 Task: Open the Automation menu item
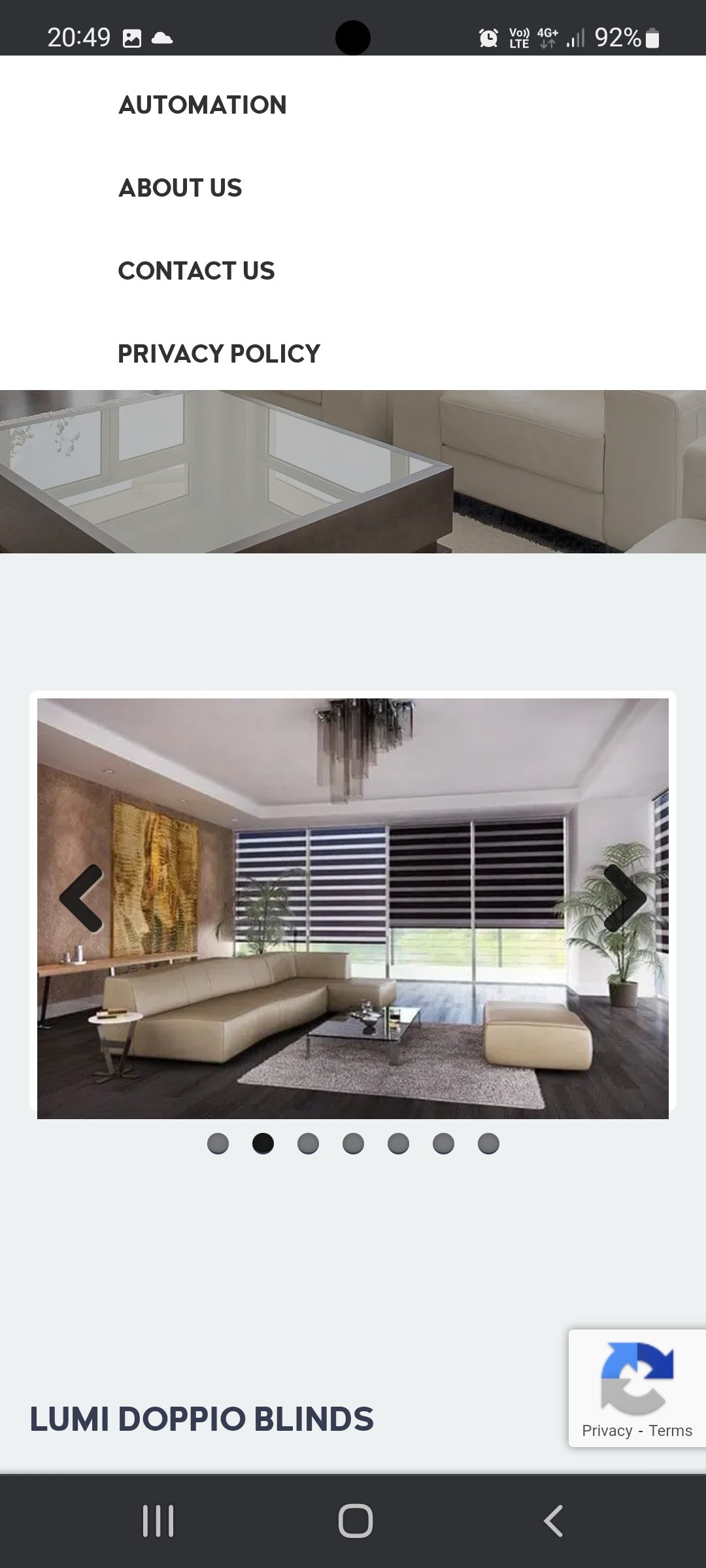tap(203, 105)
